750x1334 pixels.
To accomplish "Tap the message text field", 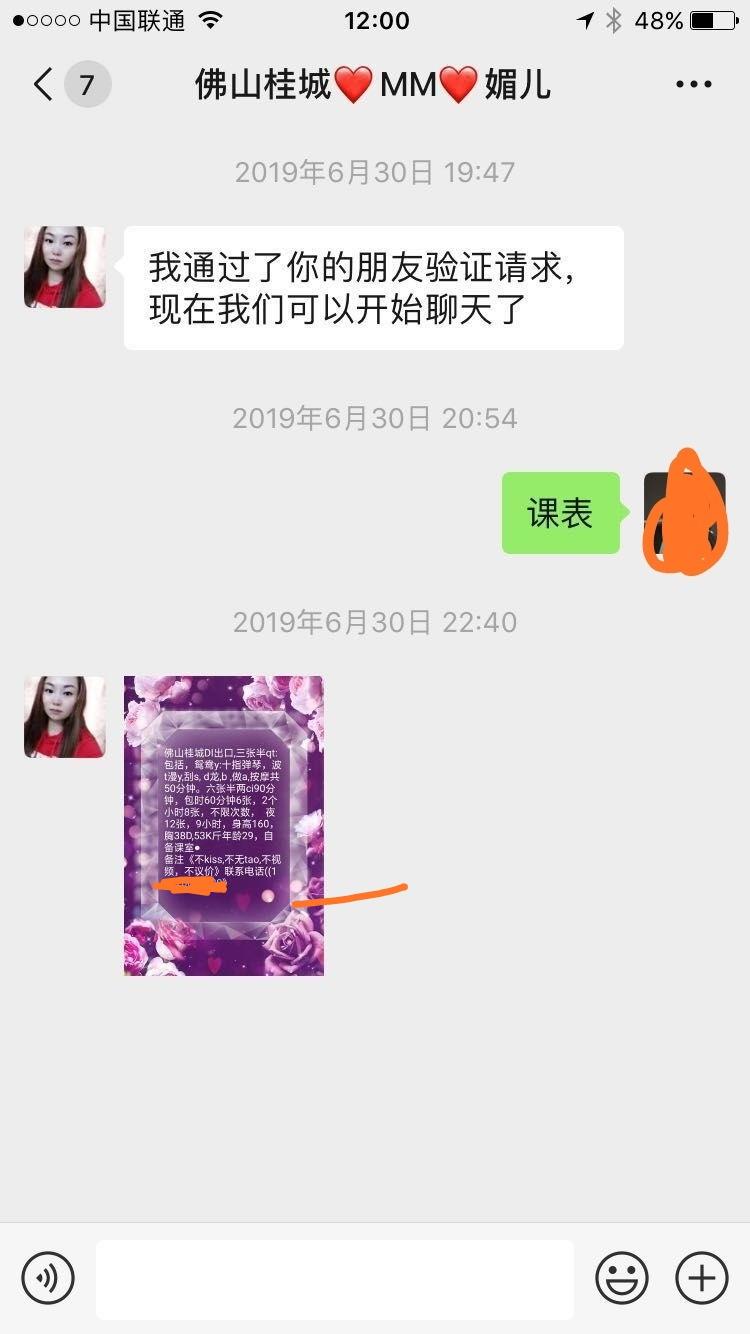I will tap(335, 1278).
